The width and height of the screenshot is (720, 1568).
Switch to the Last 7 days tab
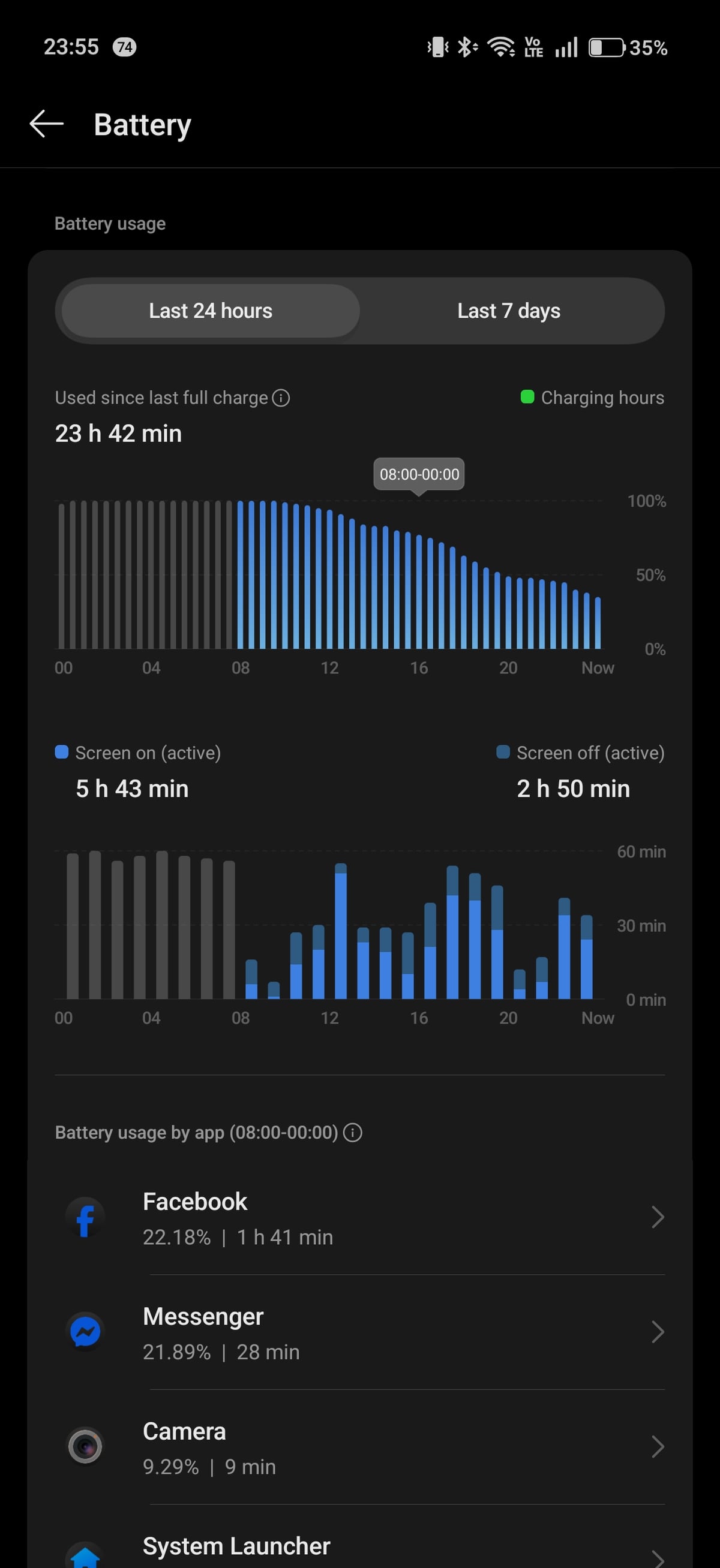[x=509, y=311]
